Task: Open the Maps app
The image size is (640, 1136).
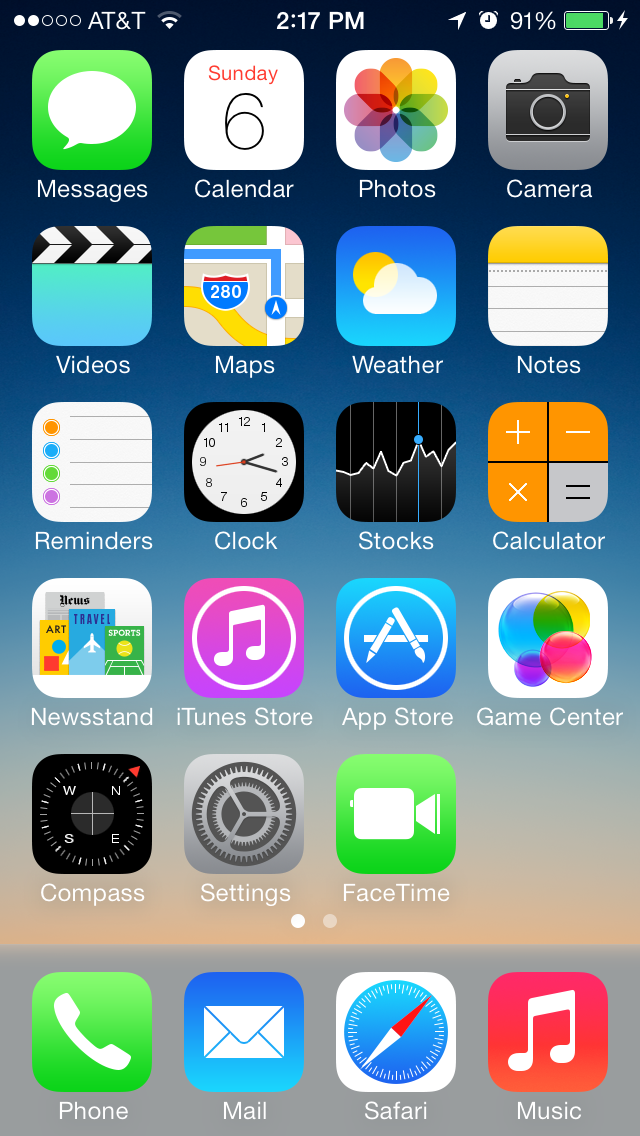Action: (244, 286)
